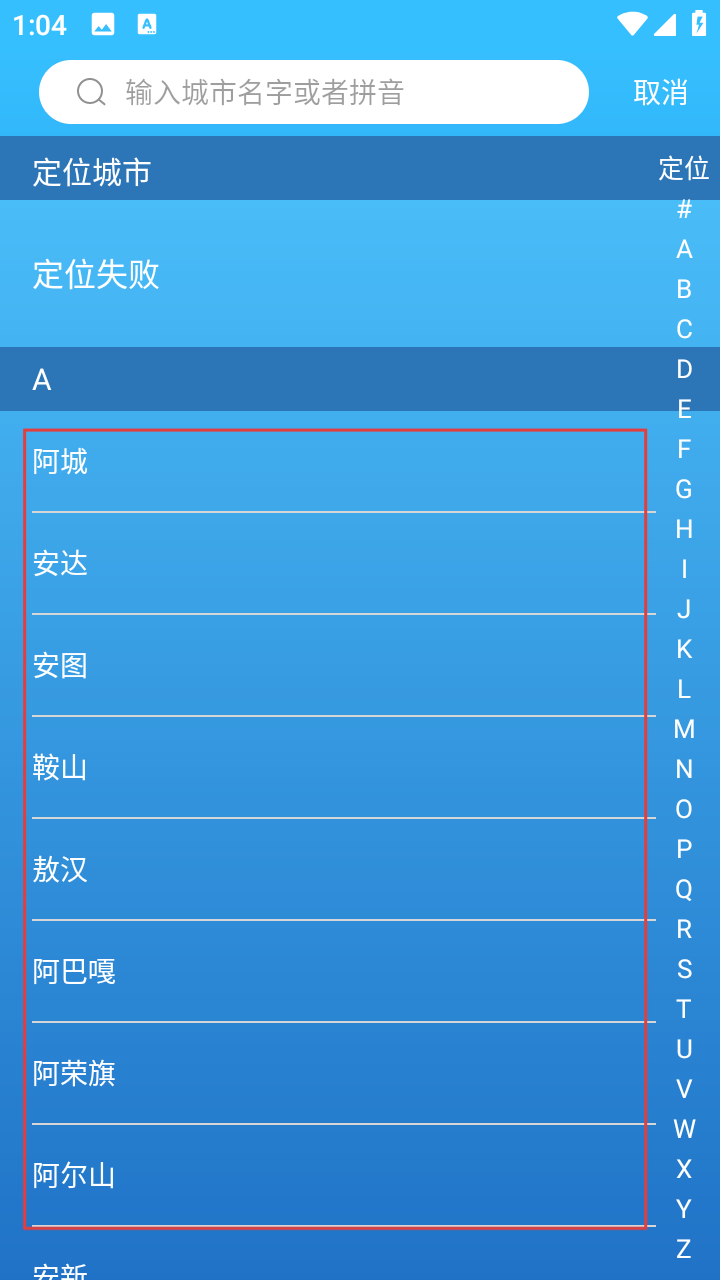
Task: Jump to letter H in the index
Action: (684, 529)
